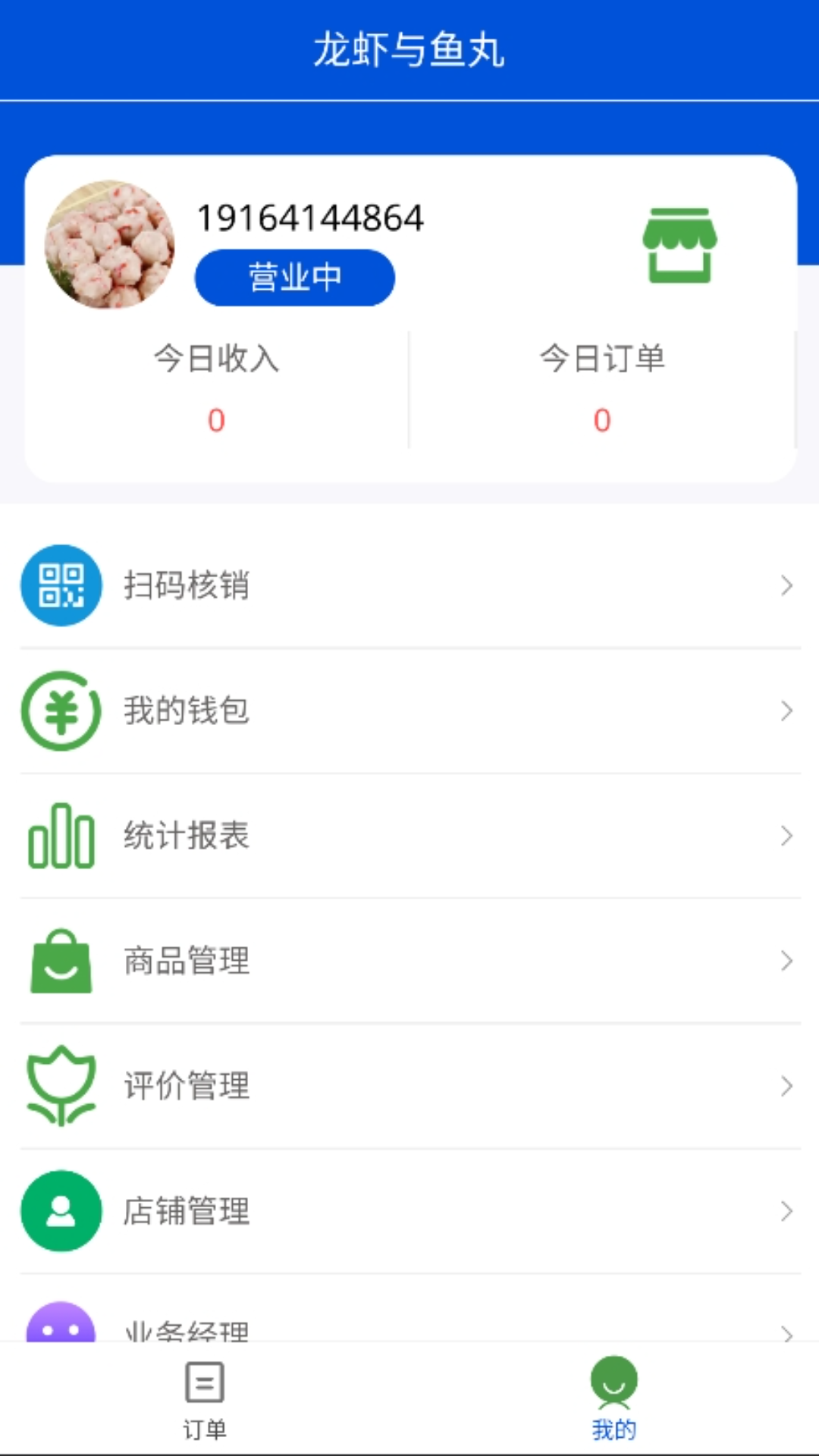Open the 统计报表 statistics page
The height and width of the screenshot is (1456, 819).
click(187, 836)
